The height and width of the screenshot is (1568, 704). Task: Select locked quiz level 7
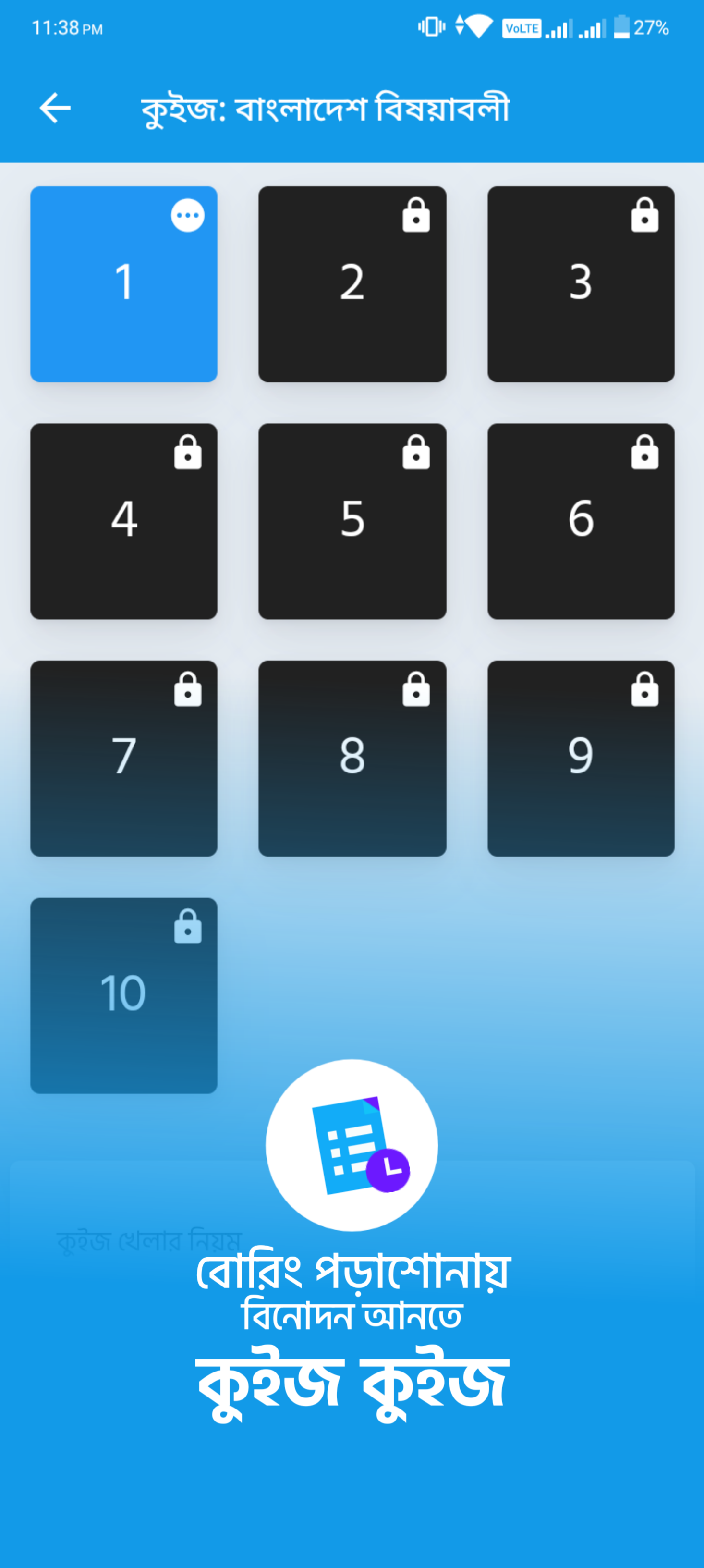click(x=123, y=758)
